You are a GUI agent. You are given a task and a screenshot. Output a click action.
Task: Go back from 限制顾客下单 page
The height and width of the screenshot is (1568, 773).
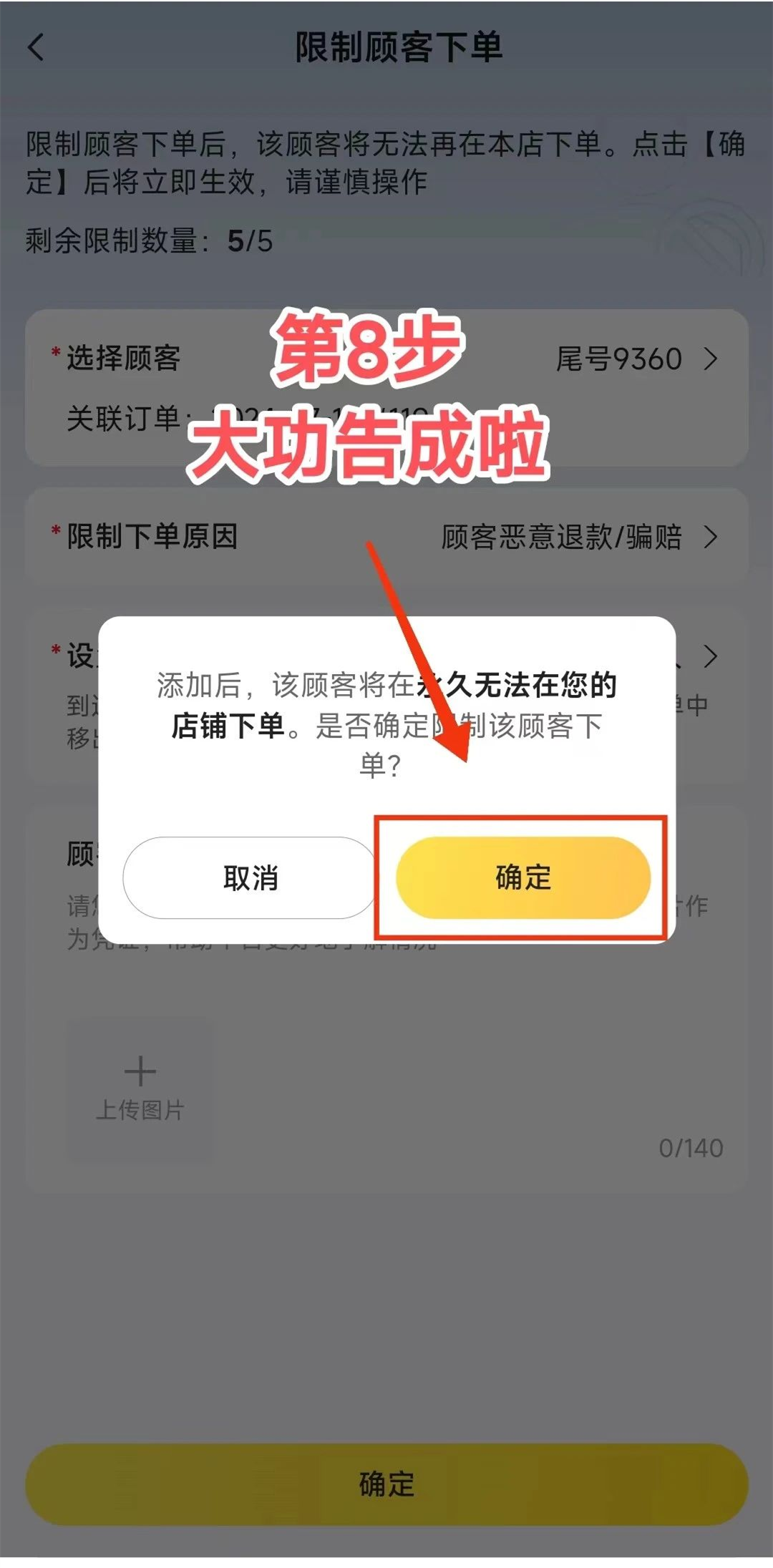coord(37,48)
